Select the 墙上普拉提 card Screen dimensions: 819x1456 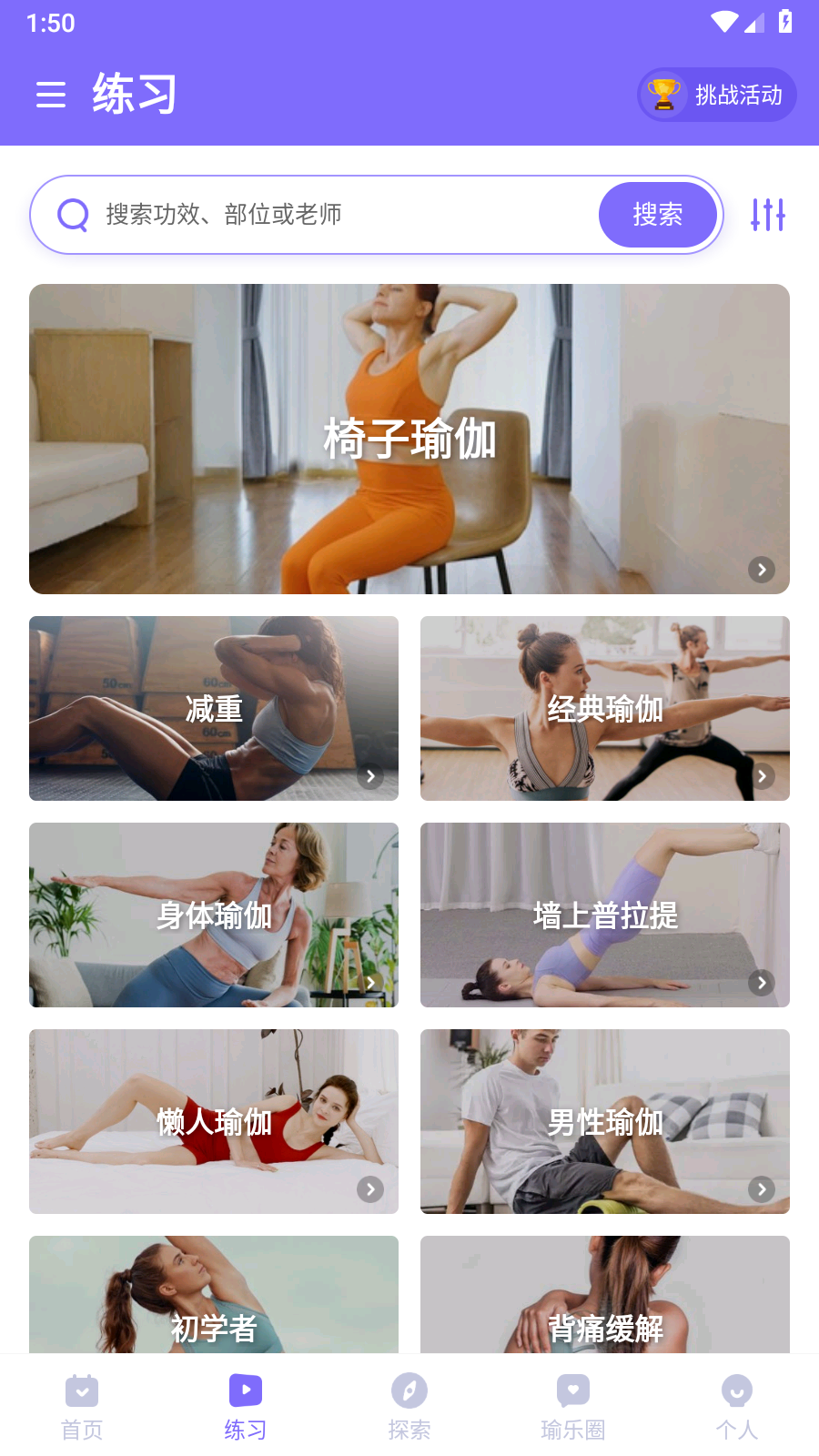(605, 915)
